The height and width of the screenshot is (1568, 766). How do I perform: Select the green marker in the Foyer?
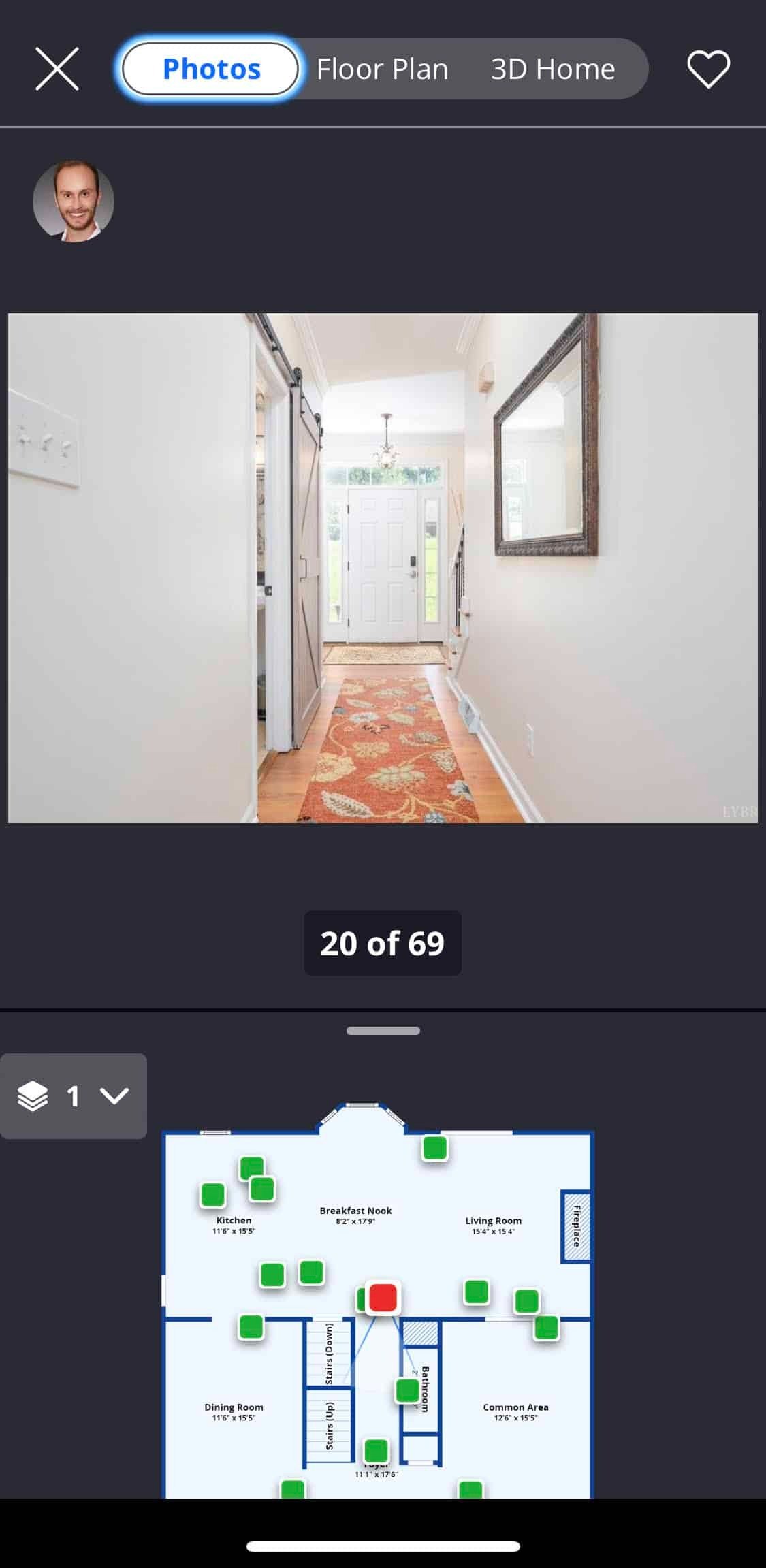(x=377, y=1451)
